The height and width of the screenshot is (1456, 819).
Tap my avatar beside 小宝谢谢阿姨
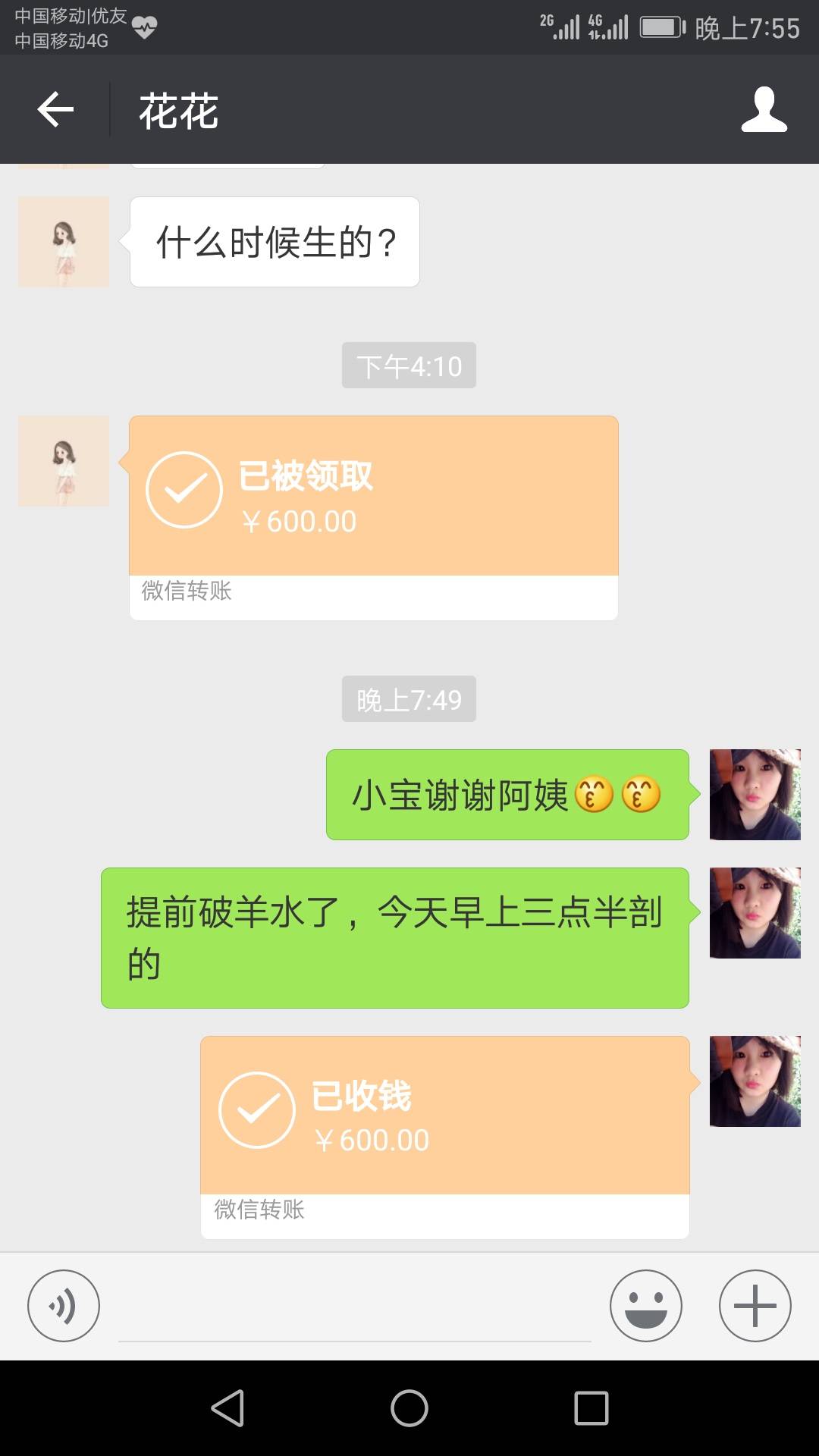(755, 795)
